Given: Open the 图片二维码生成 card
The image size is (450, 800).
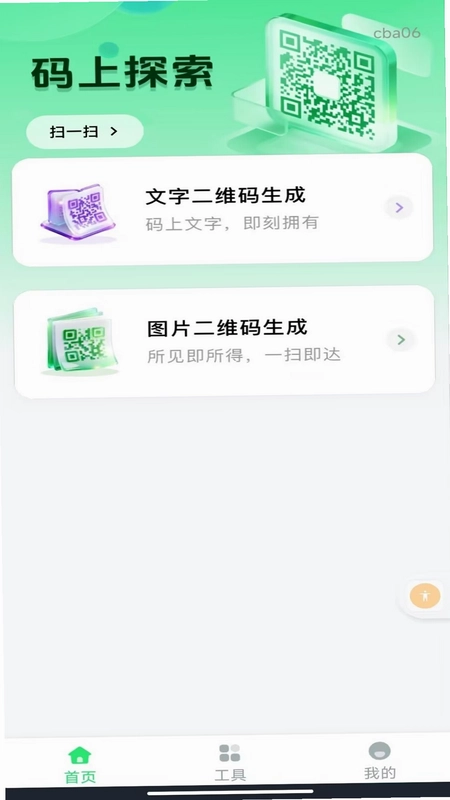Looking at the screenshot, I should pos(224,341).
